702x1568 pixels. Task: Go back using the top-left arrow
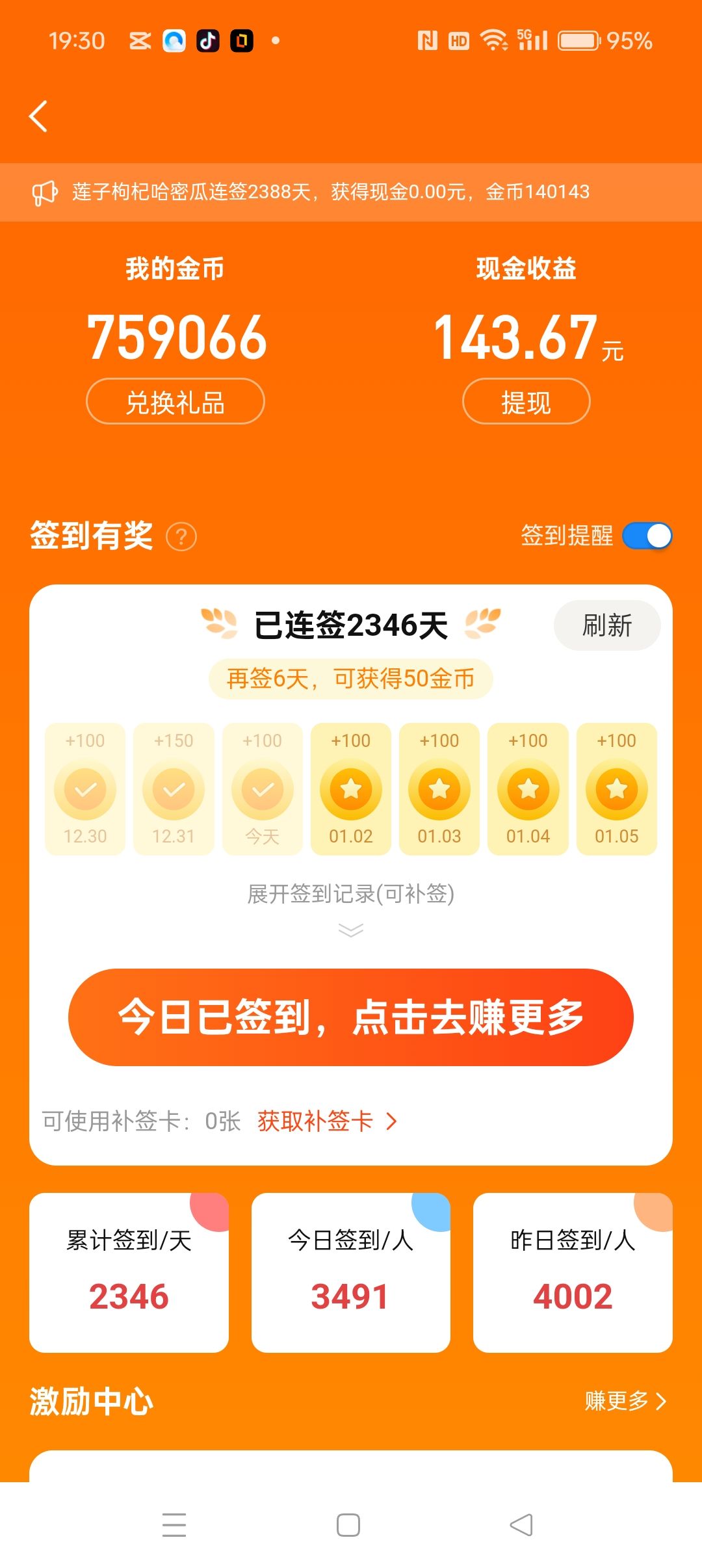click(38, 116)
